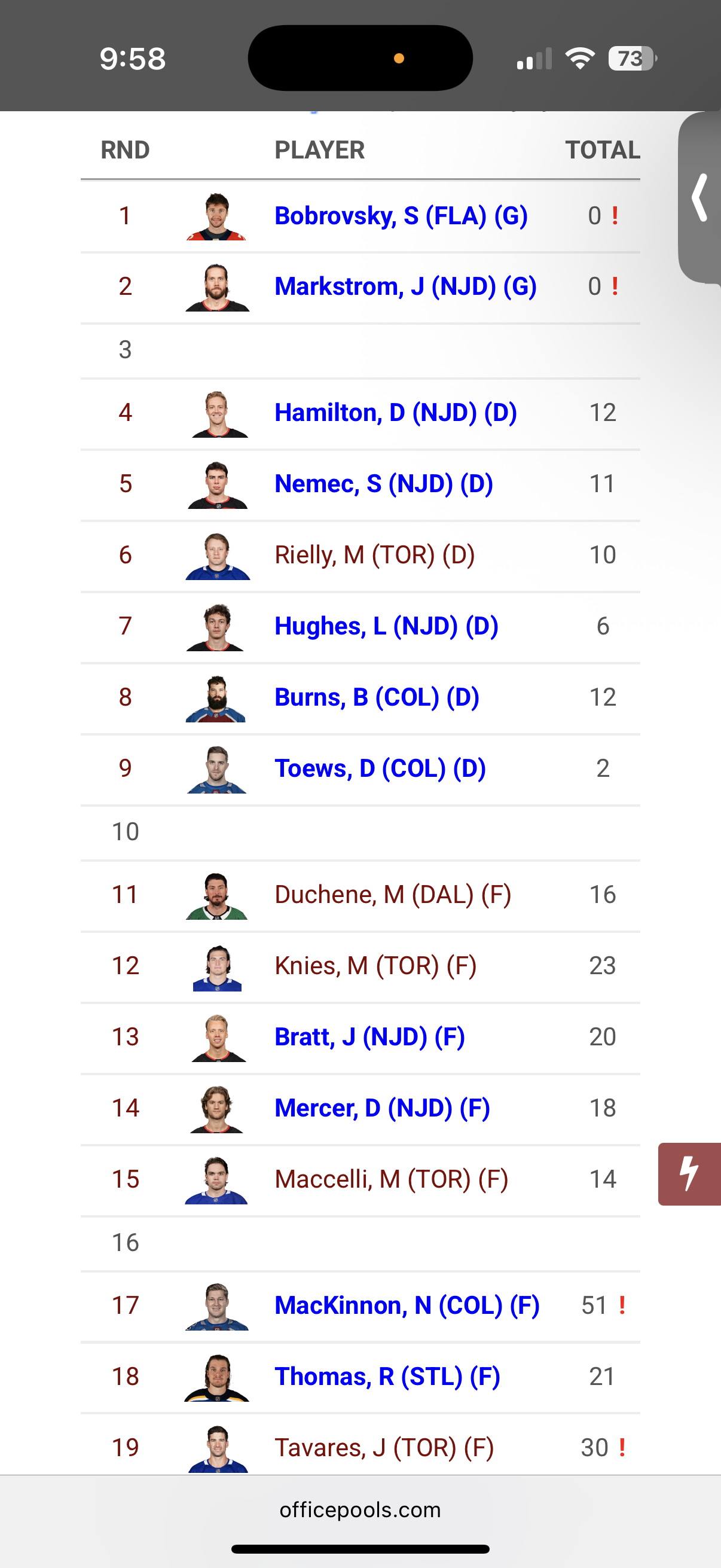Tap the officepools.com address bar
Screen dimensions: 721x1568
360,1510
